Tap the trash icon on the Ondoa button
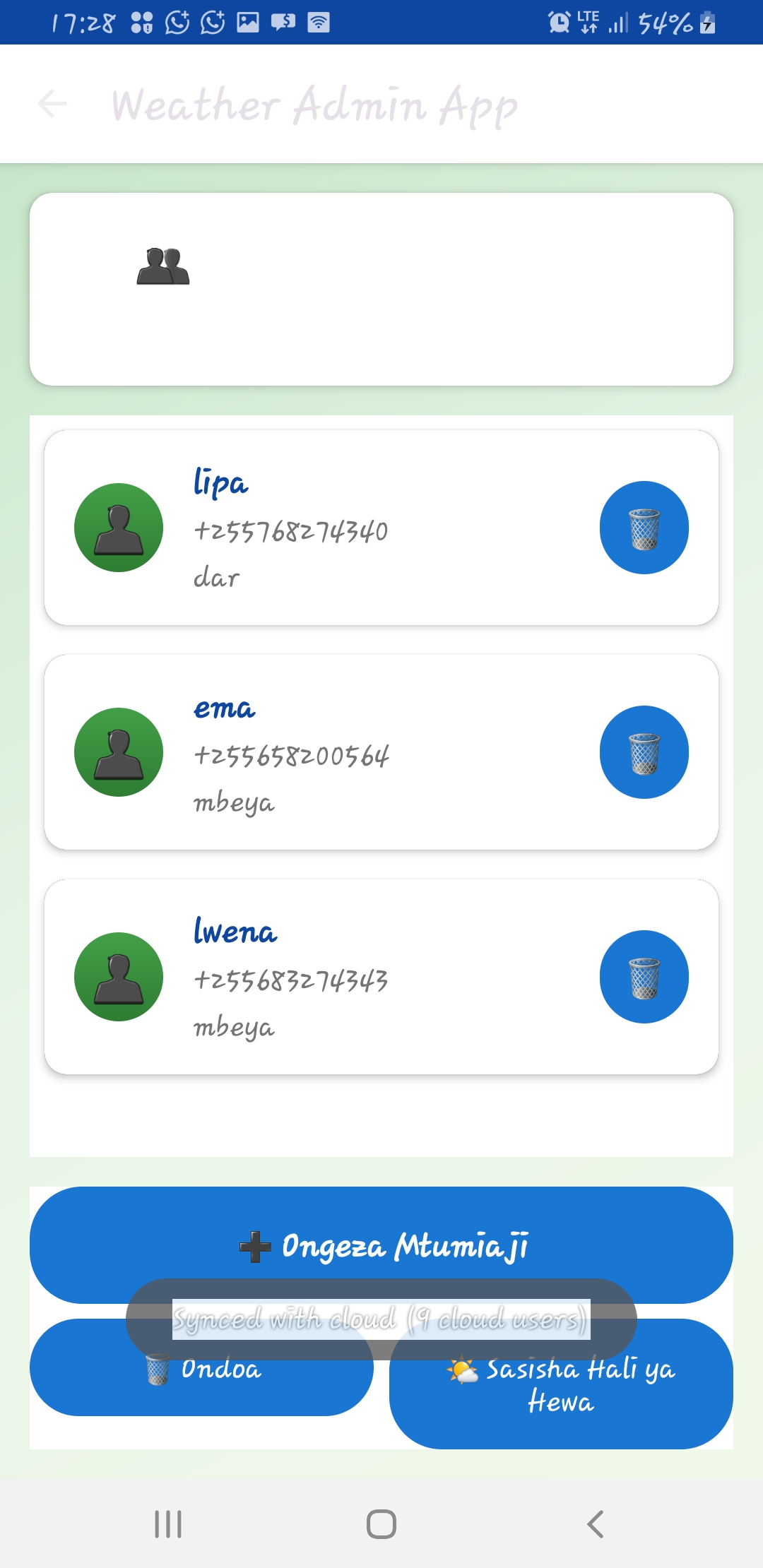 [157, 1367]
